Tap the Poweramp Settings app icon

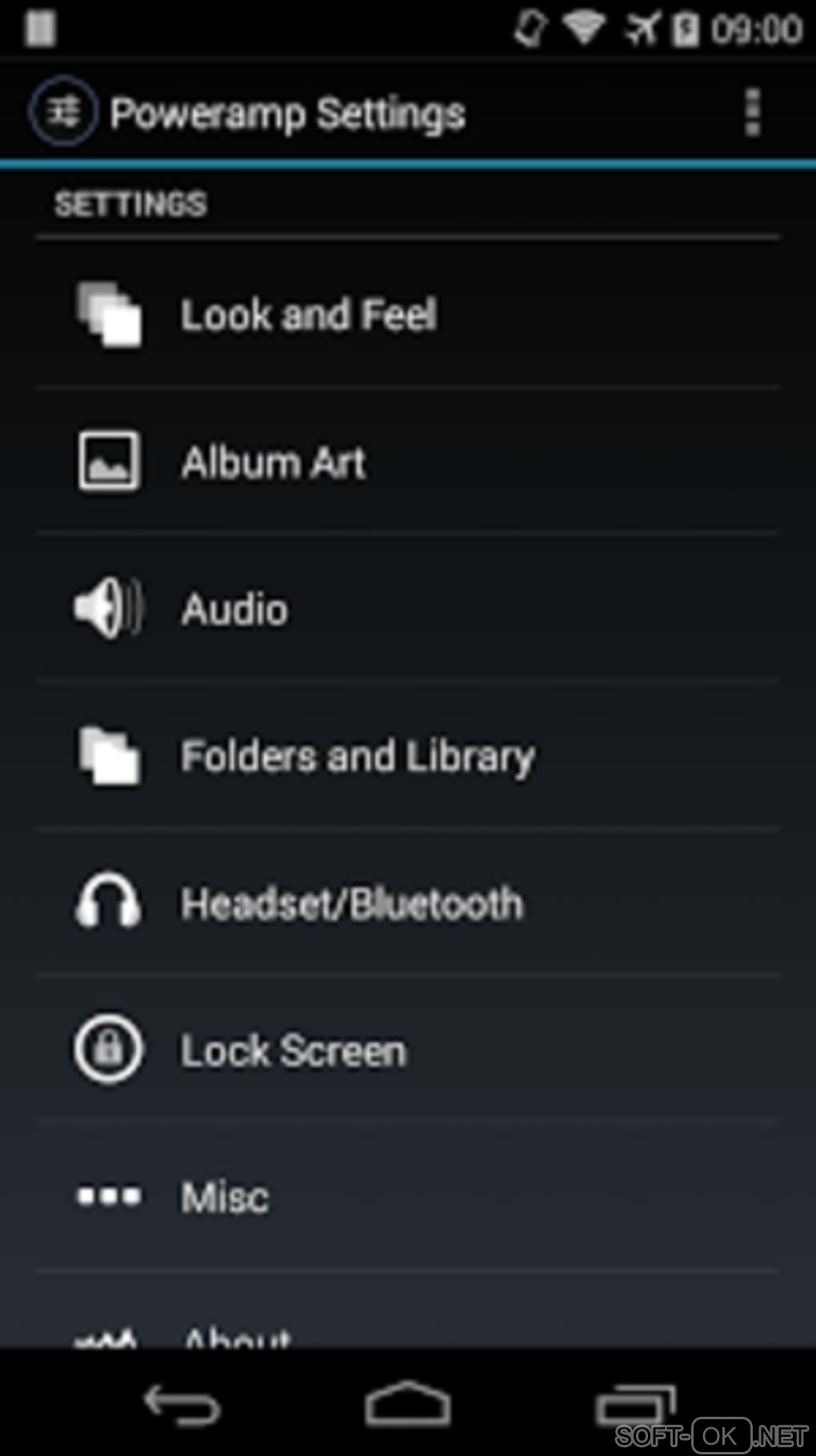tap(63, 111)
